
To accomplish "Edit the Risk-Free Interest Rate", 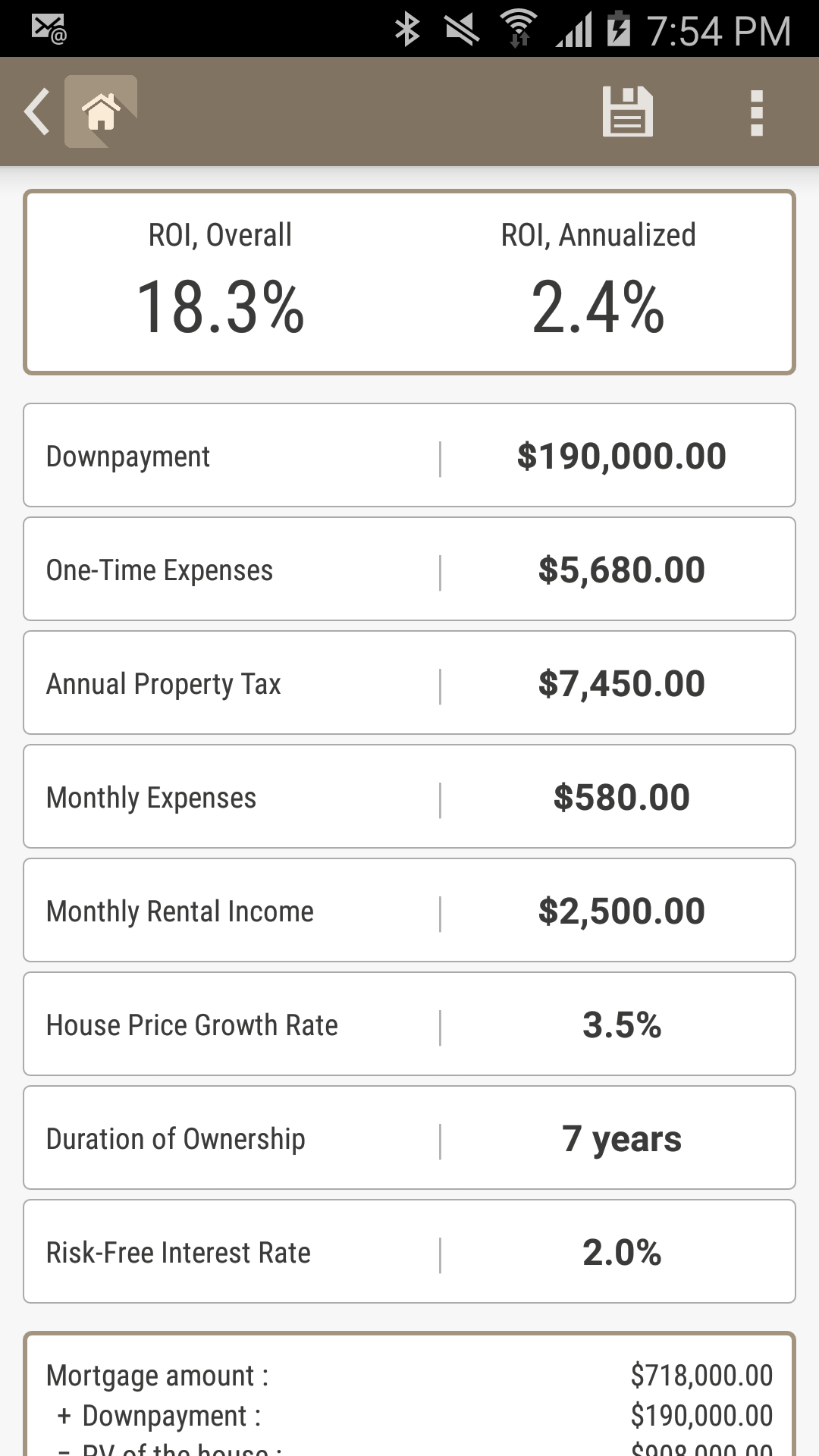I will coord(409,1251).
